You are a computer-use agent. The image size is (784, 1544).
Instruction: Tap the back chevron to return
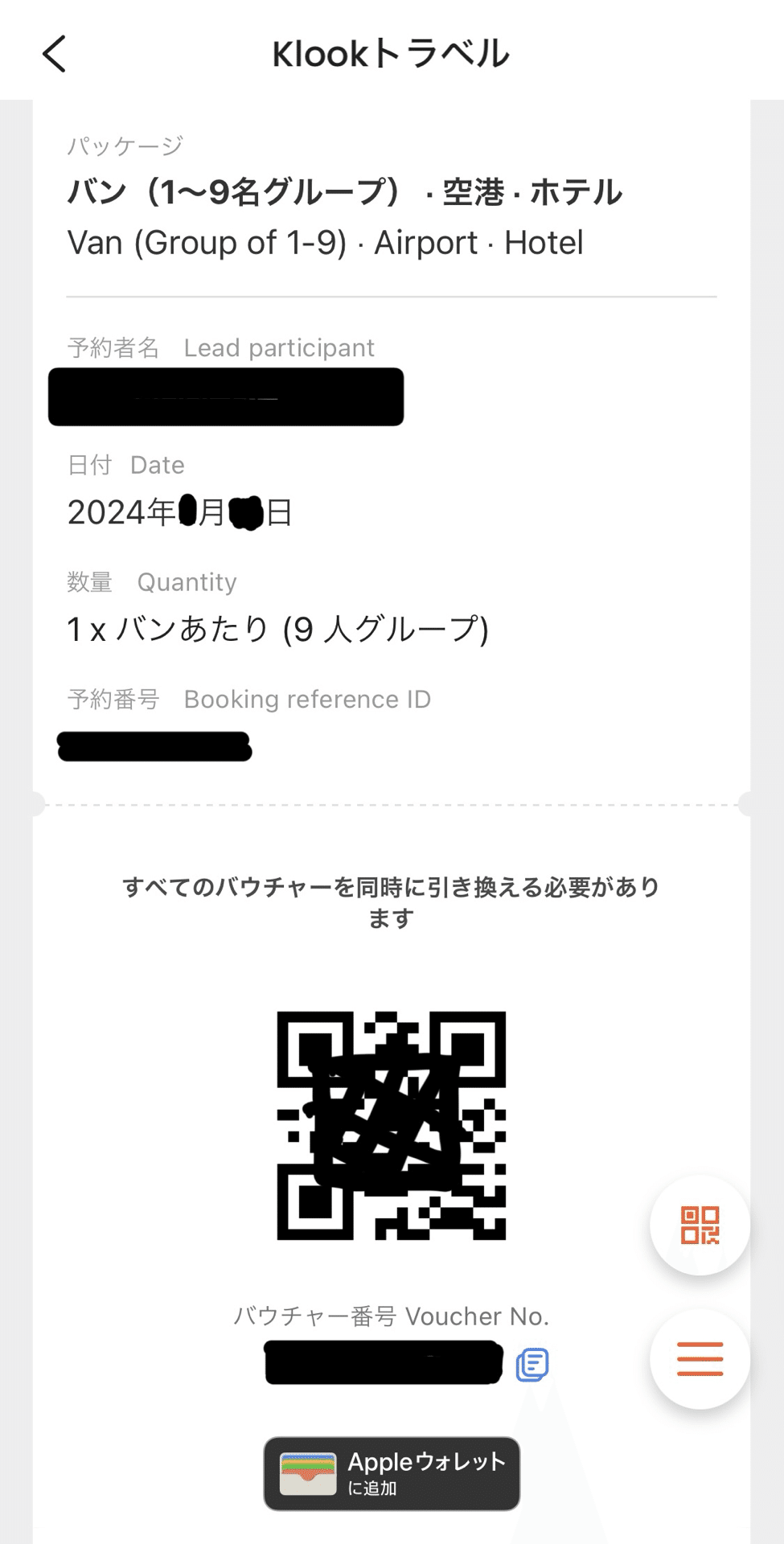pos(53,54)
